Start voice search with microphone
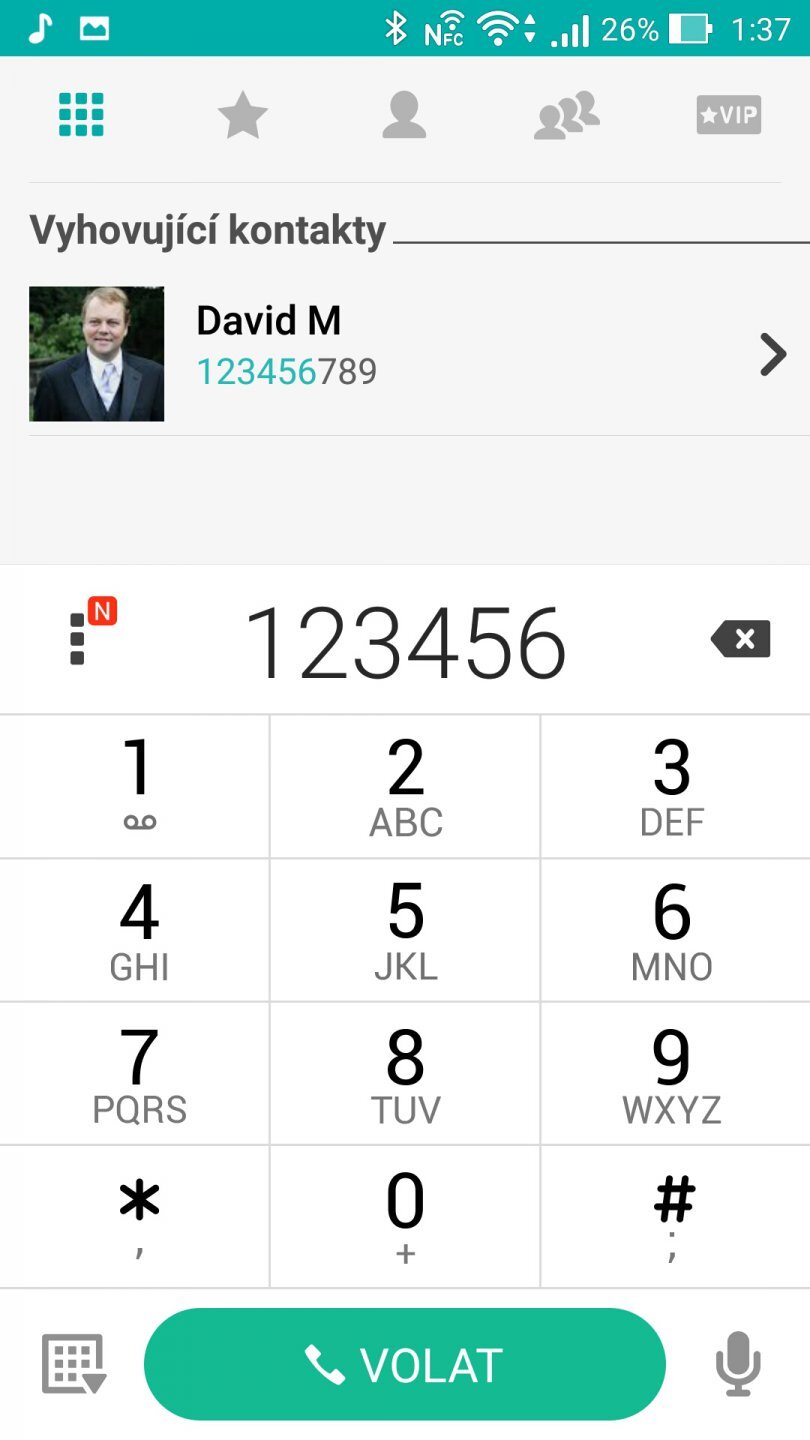810x1440 pixels. [738, 1364]
